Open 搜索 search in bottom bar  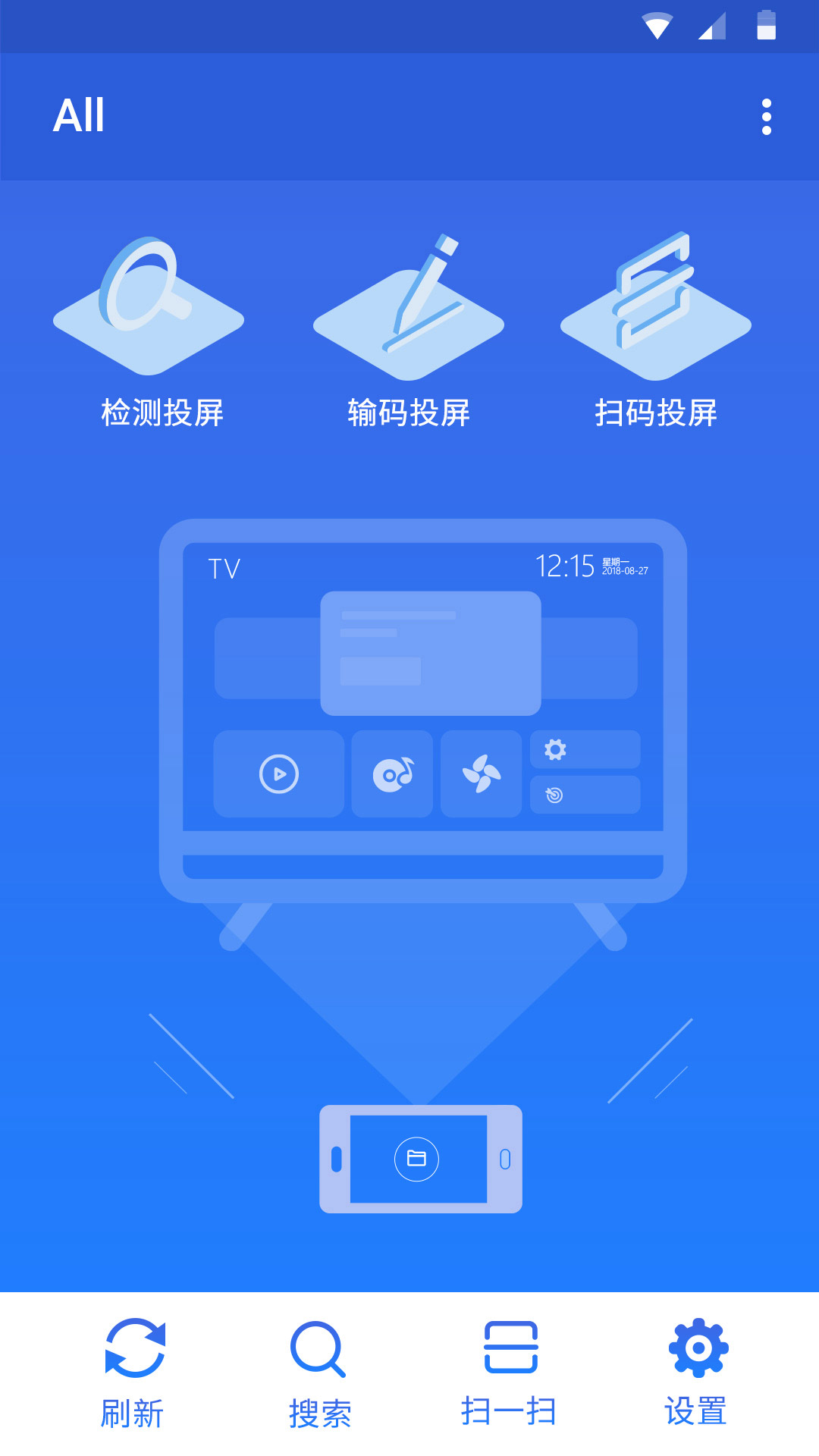319,1373
